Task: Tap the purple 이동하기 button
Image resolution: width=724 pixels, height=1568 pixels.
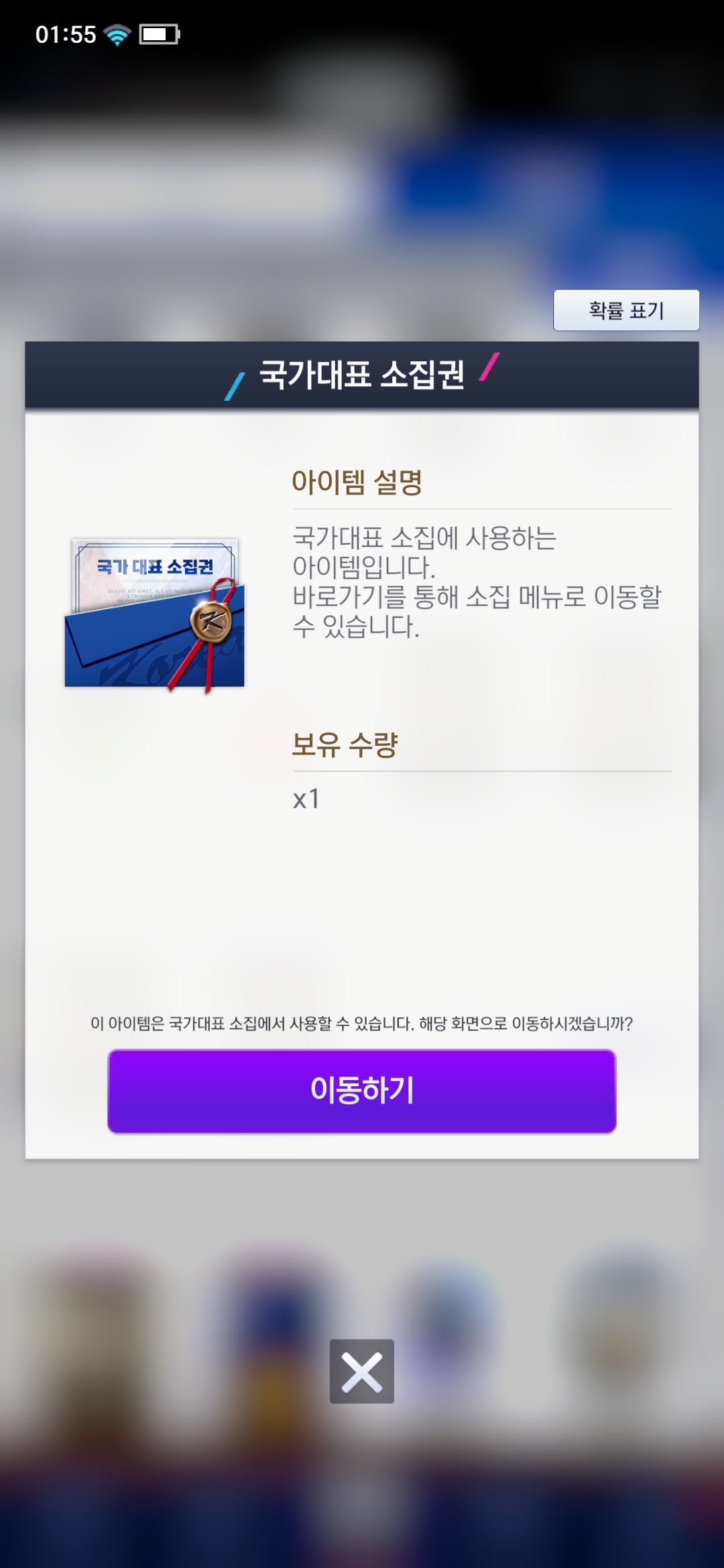Action: [362, 1090]
